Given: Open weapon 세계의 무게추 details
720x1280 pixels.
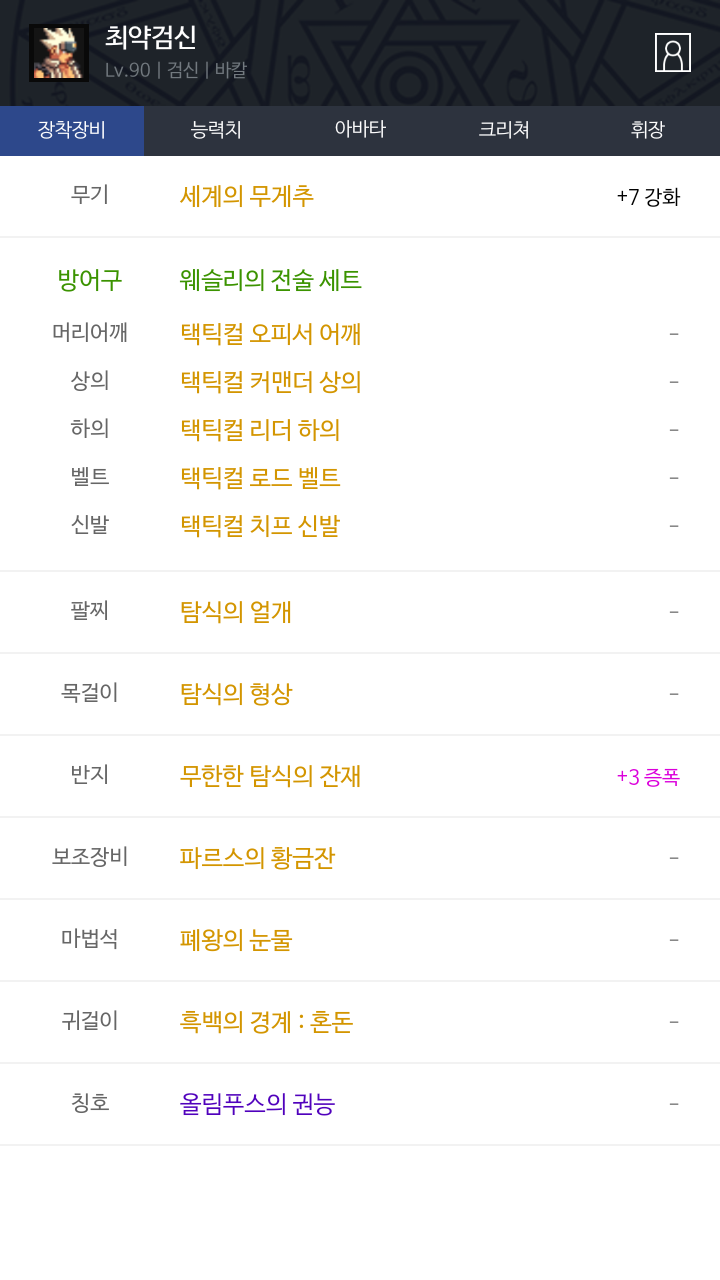Looking at the screenshot, I should 247,196.
